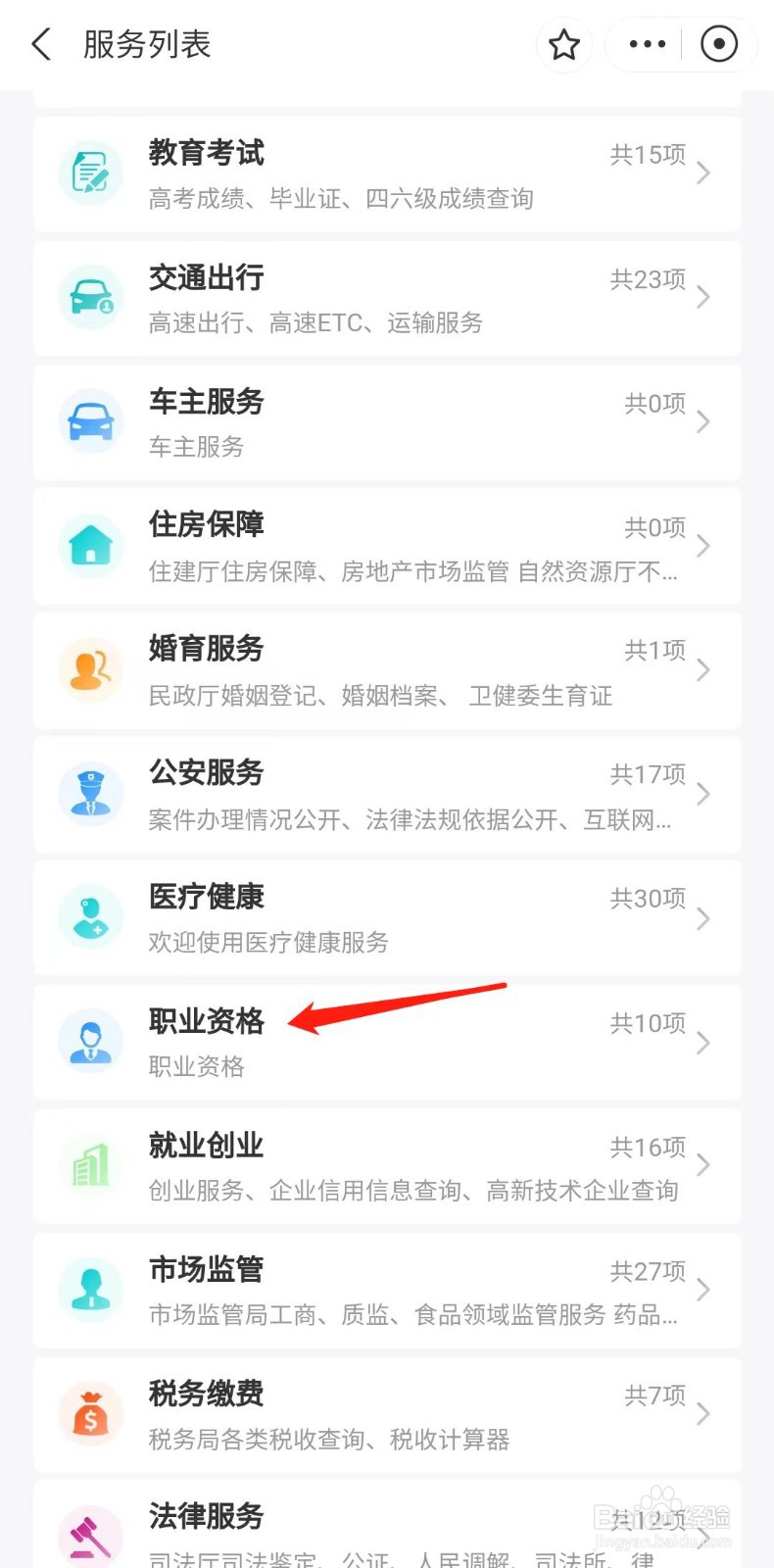Open the three-dot more options menu

click(644, 44)
